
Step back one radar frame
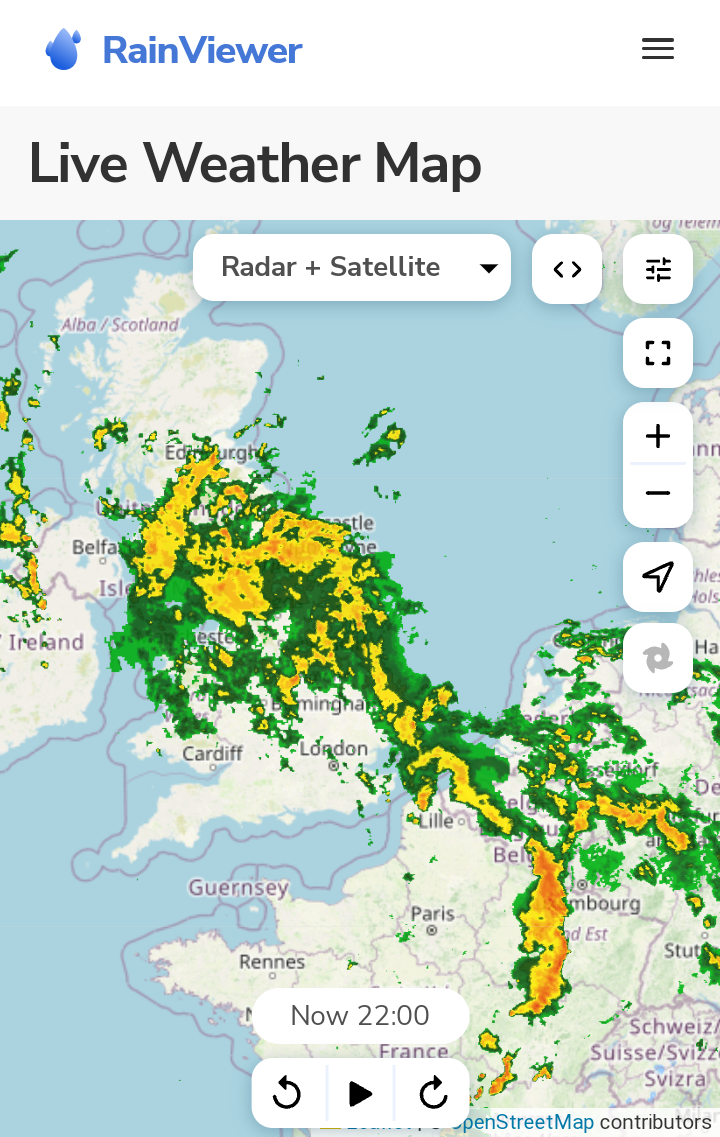[287, 1093]
